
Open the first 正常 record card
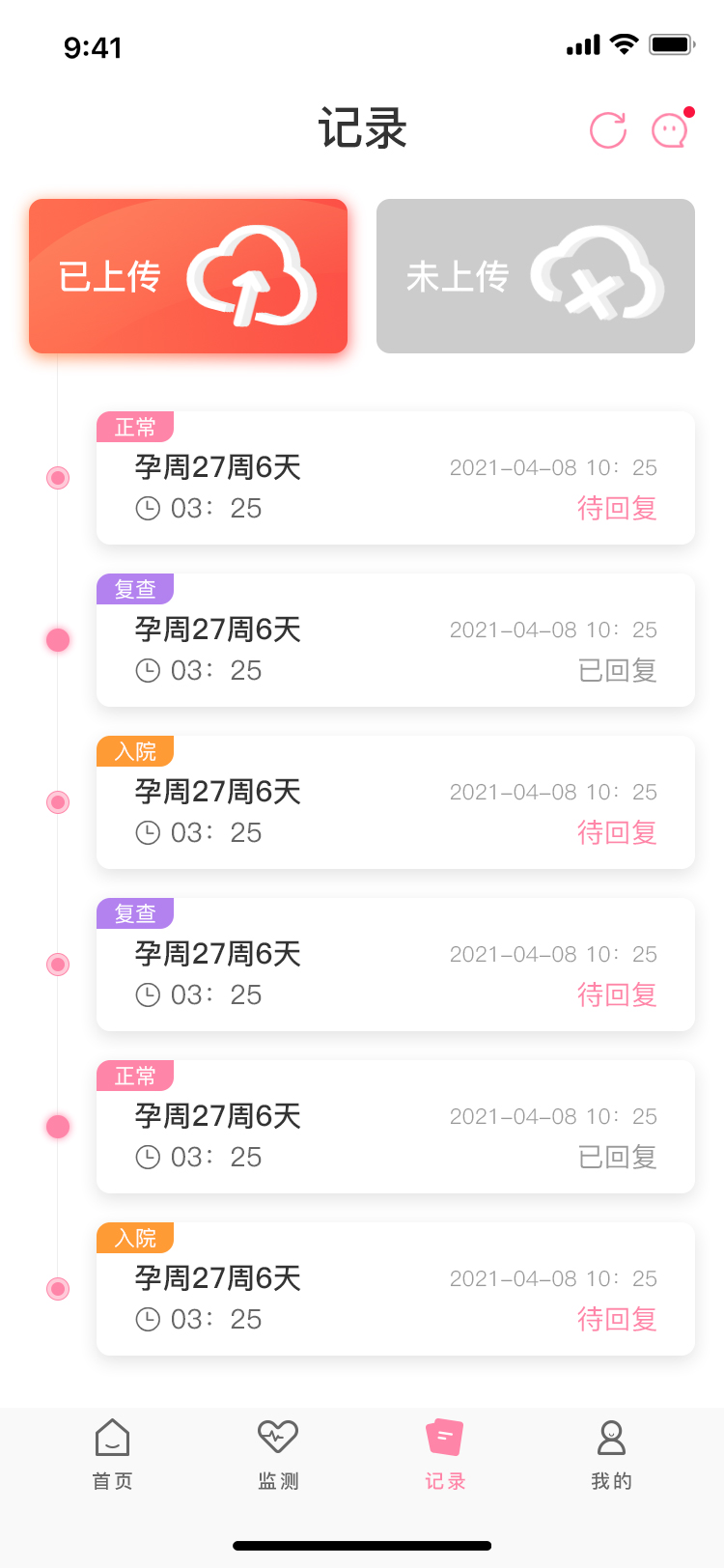coord(395,478)
